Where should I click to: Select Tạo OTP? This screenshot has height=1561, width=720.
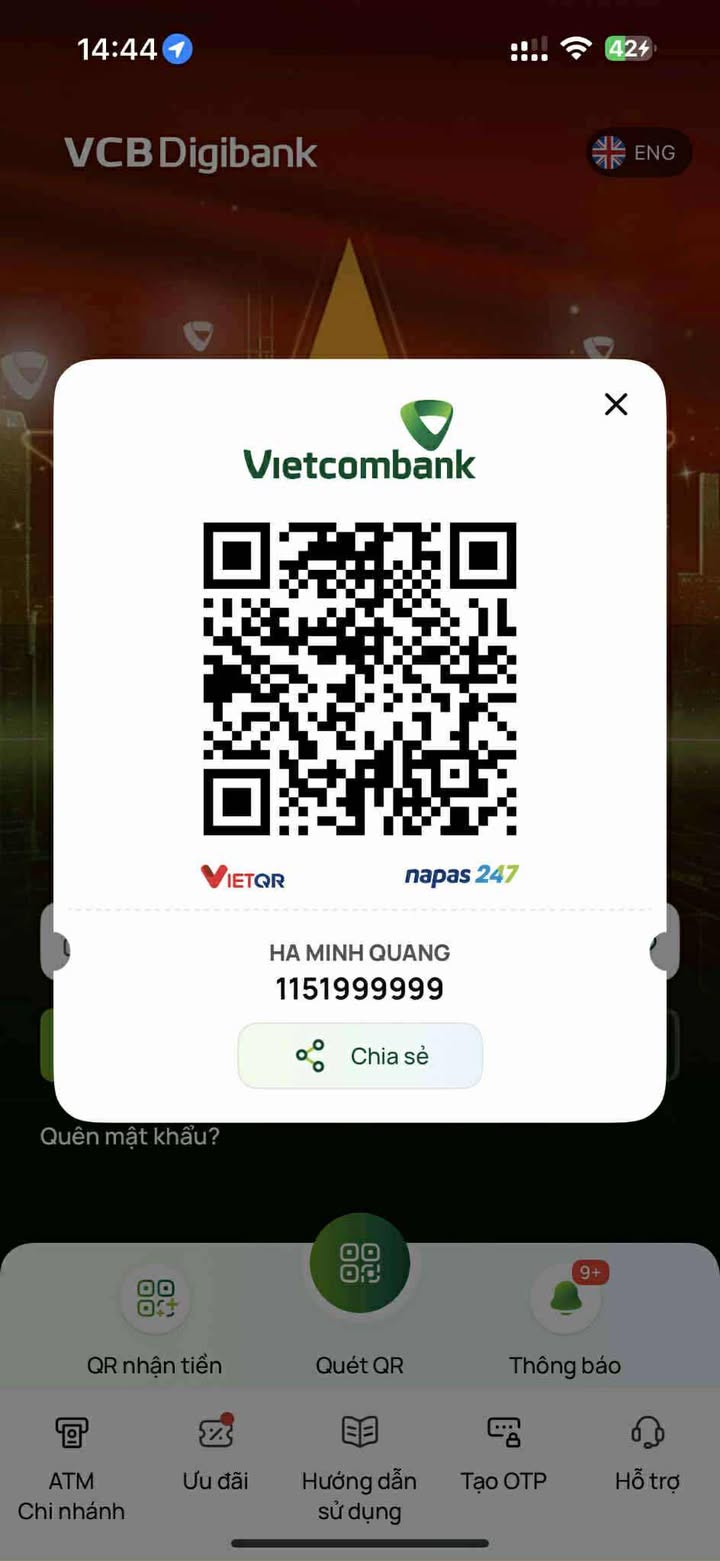coord(503,1448)
